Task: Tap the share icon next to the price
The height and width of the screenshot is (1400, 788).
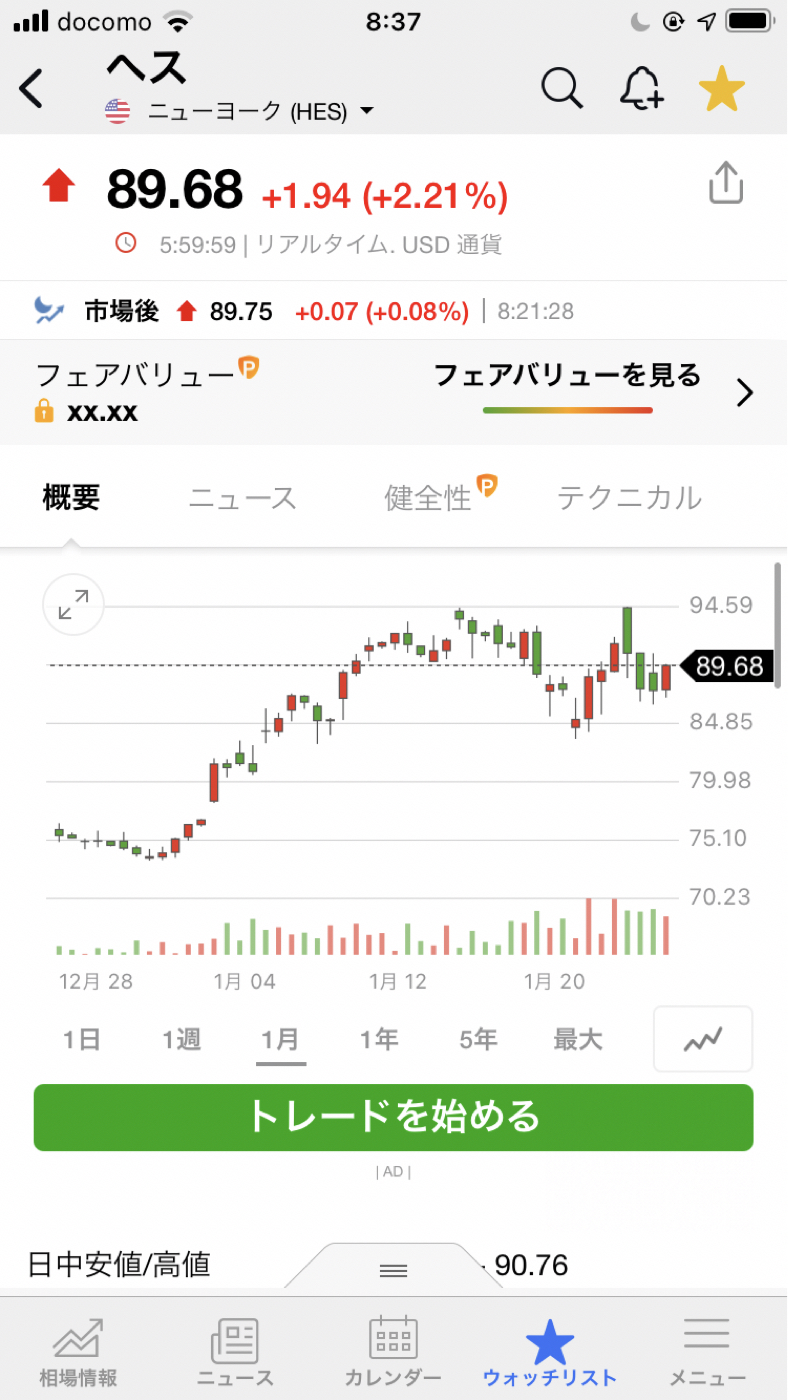Action: pos(726,182)
